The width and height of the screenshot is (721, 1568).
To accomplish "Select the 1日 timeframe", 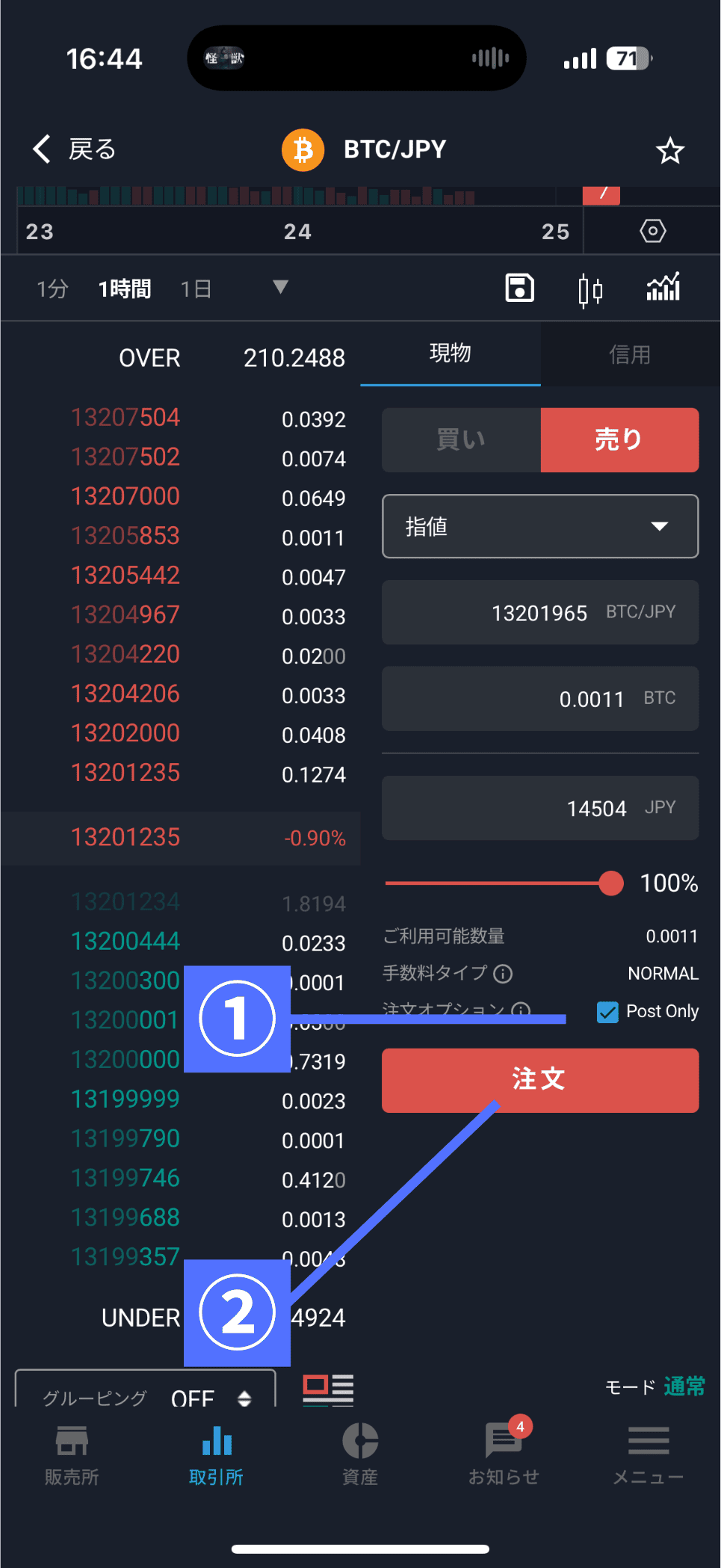I will coord(196,288).
